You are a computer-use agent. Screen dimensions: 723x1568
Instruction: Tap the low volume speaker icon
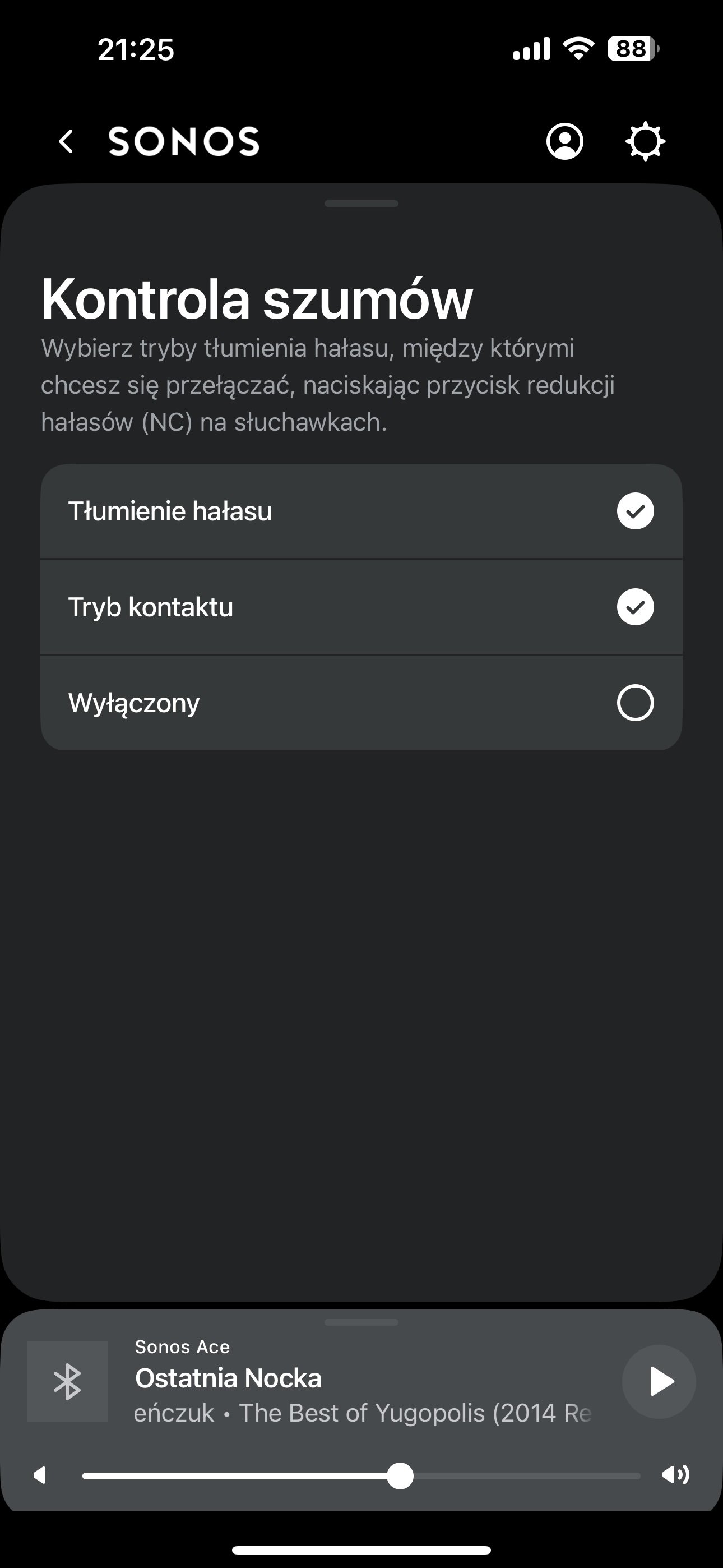[40, 1475]
